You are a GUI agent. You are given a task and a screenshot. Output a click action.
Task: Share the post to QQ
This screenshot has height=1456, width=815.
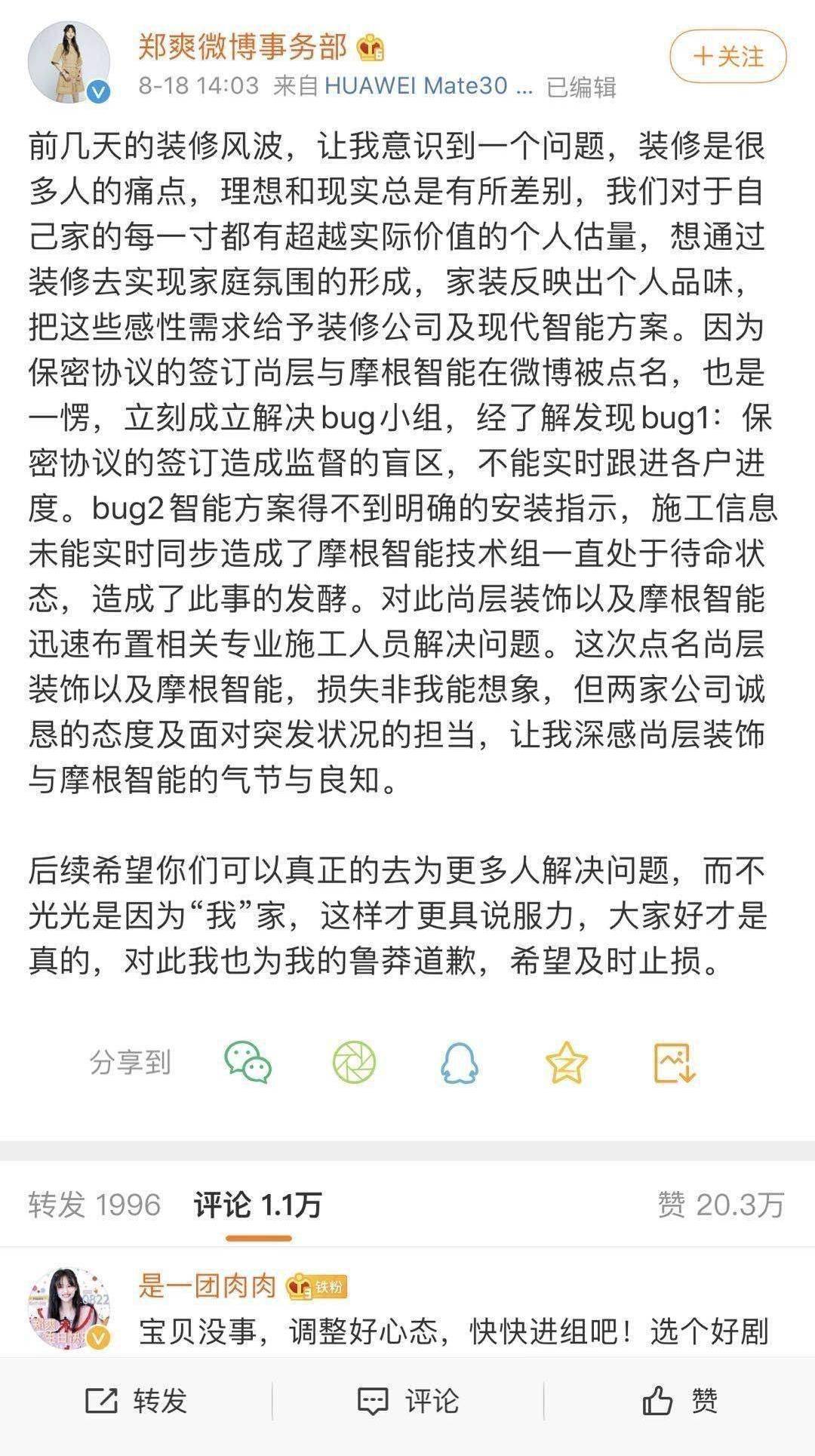click(x=460, y=1063)
